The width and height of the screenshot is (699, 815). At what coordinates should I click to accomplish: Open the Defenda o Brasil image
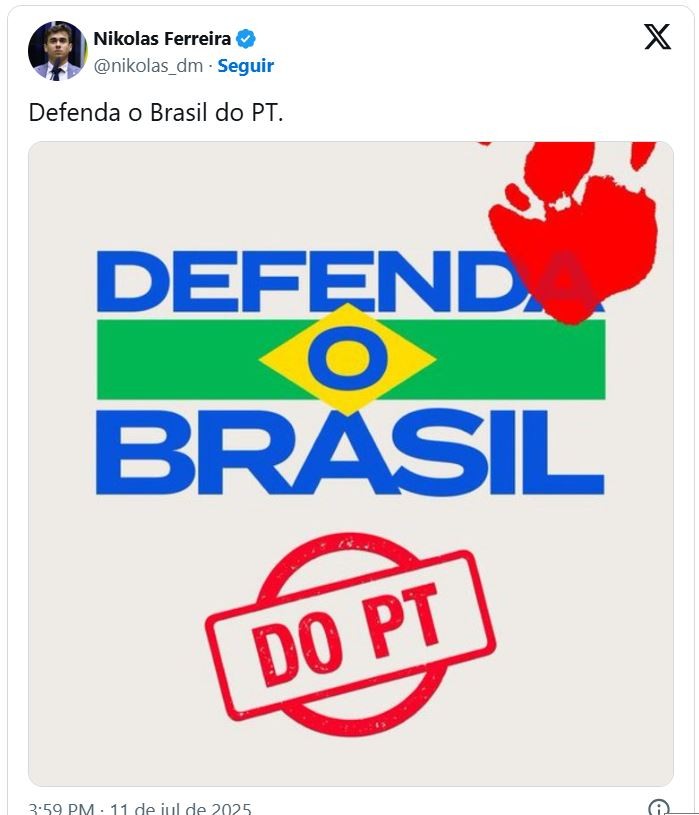[x=350, y=463]
